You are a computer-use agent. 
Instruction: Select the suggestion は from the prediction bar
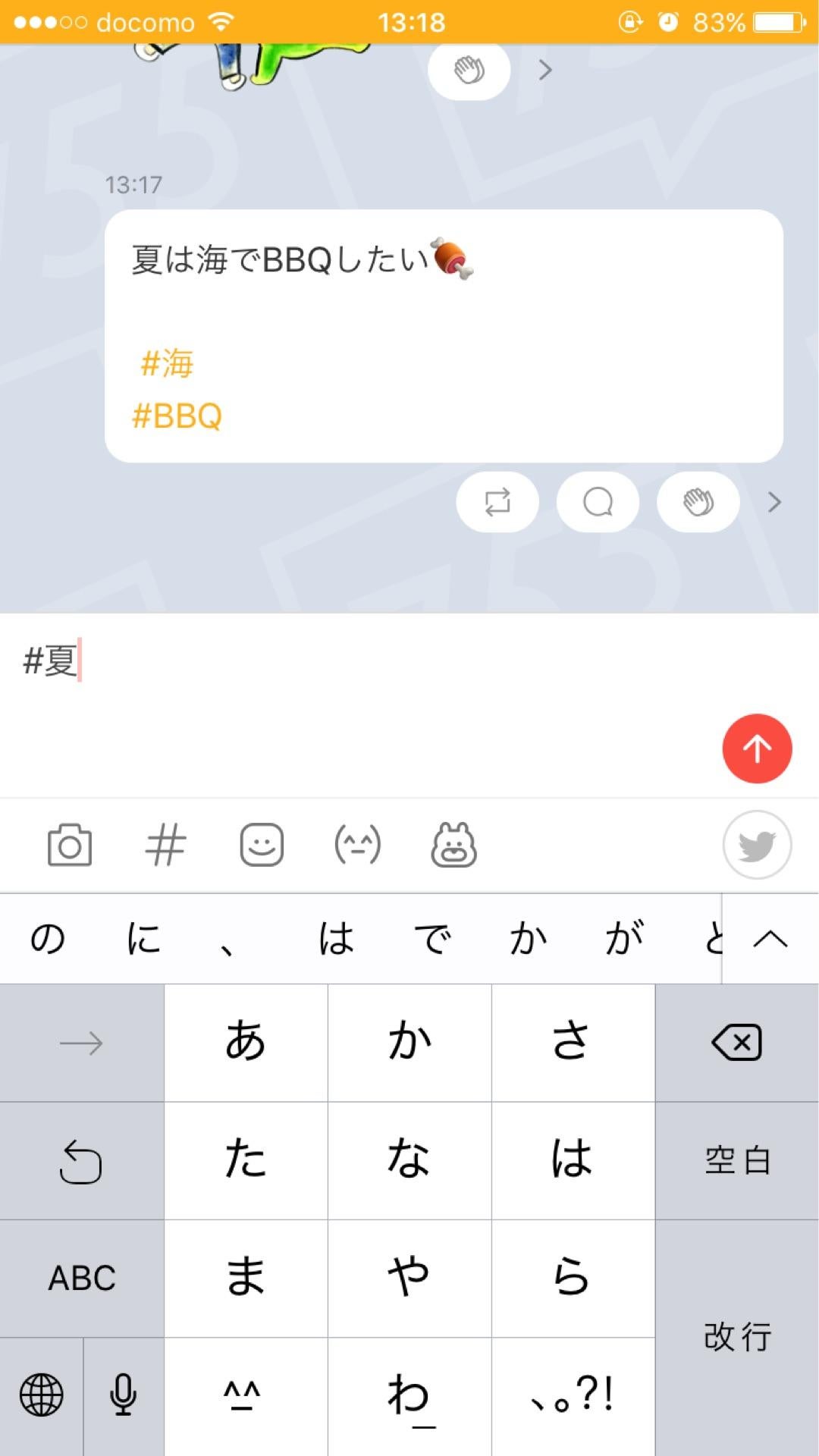point(336,938)
